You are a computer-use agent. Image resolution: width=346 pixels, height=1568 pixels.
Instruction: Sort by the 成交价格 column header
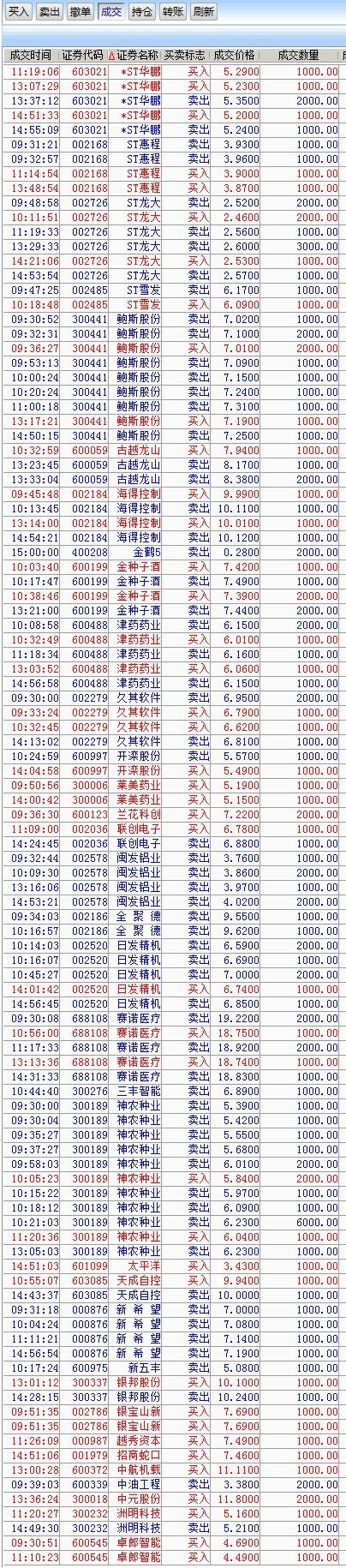pyautogui.click(x=235, y=56)
